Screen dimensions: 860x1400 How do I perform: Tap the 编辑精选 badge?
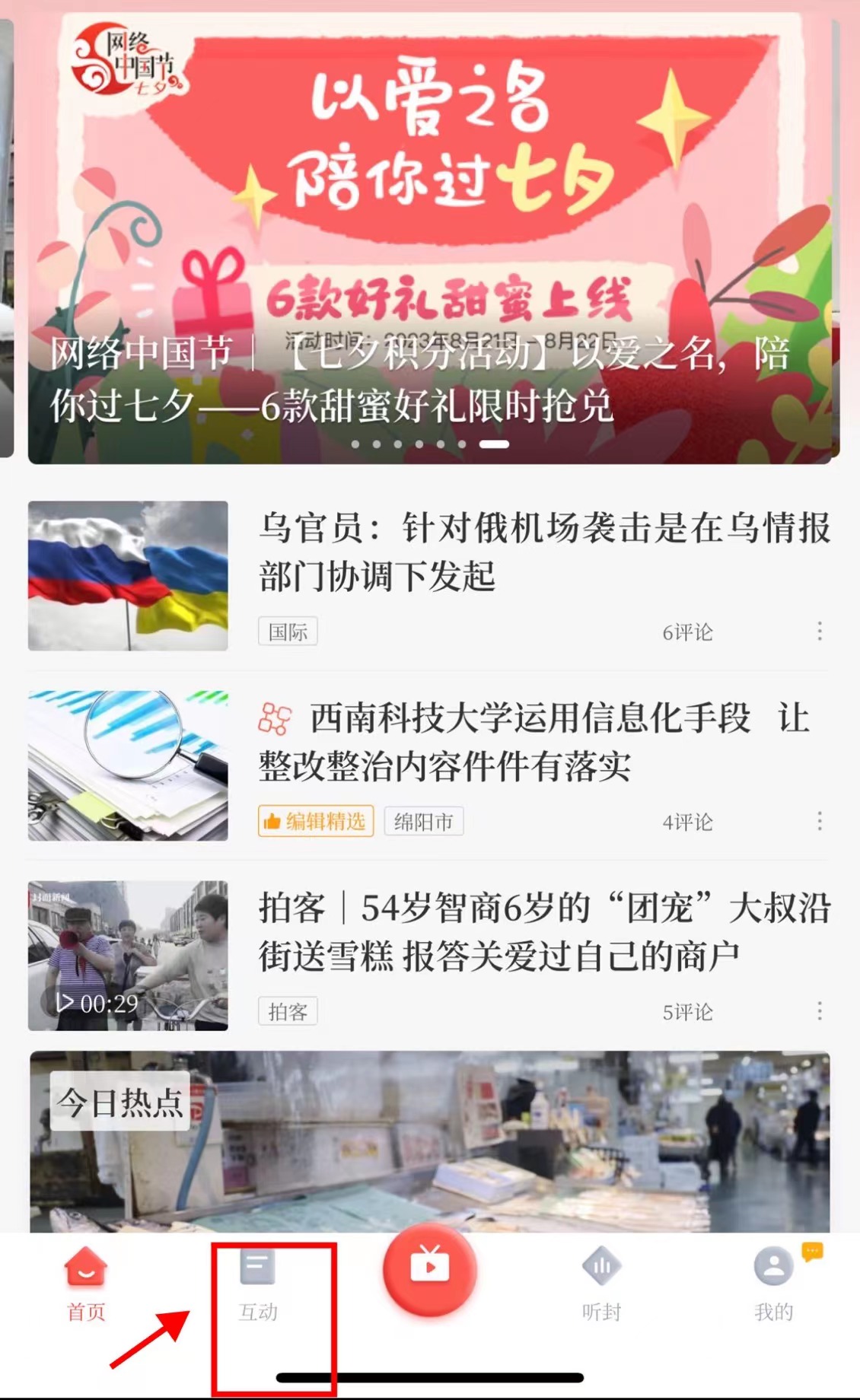316,822
